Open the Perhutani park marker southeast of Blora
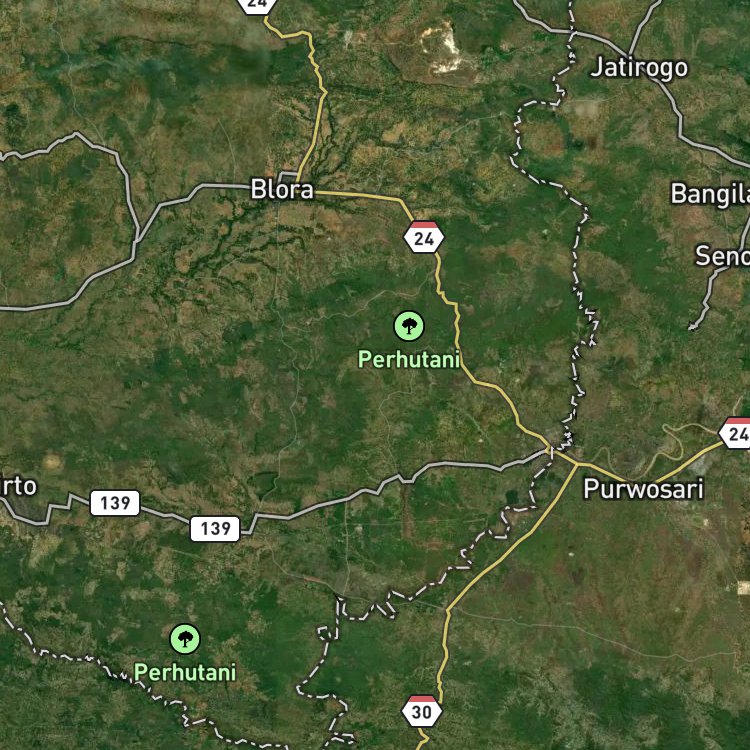Image resolution: width=750 pixels, height=750 pixels. tap(409, 326)
